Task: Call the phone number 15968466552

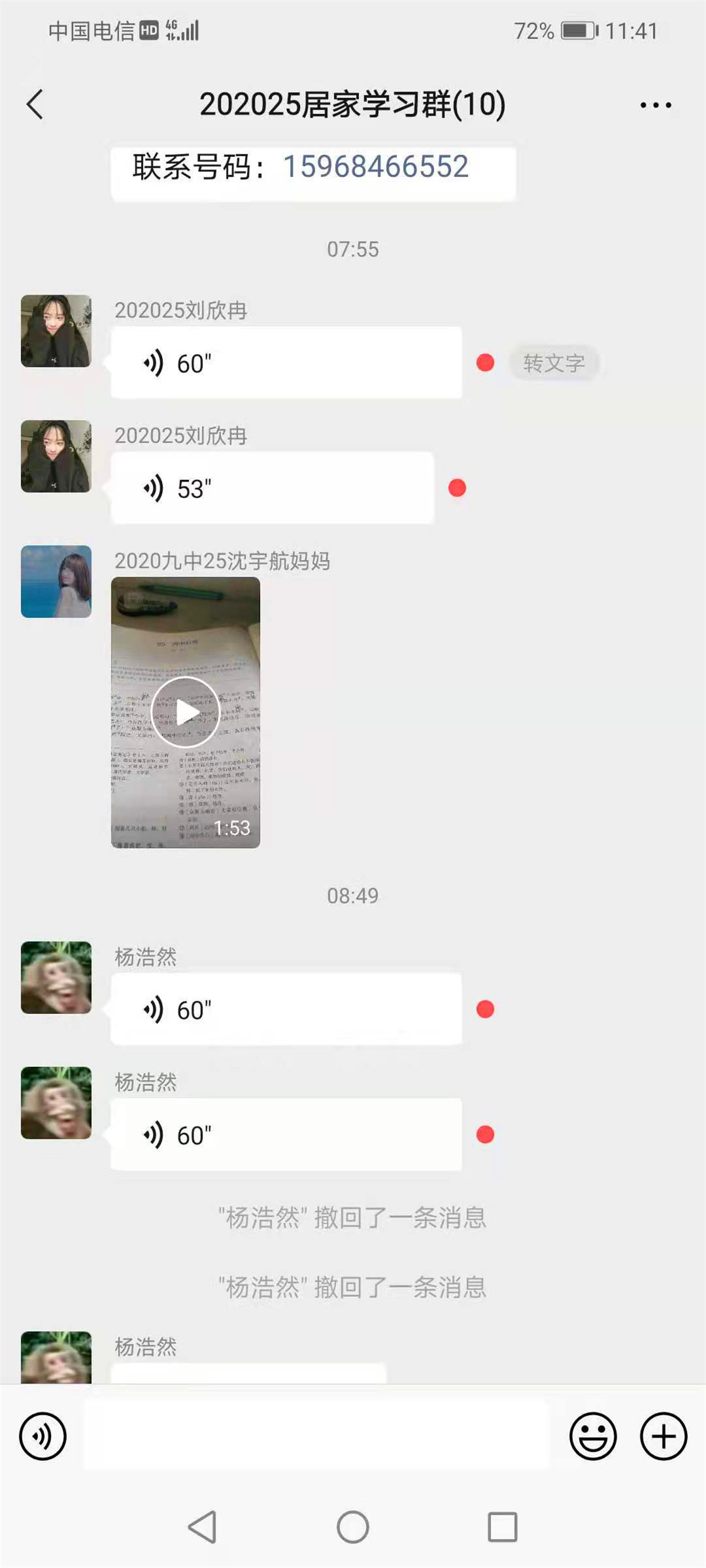Action: [375, 167]
